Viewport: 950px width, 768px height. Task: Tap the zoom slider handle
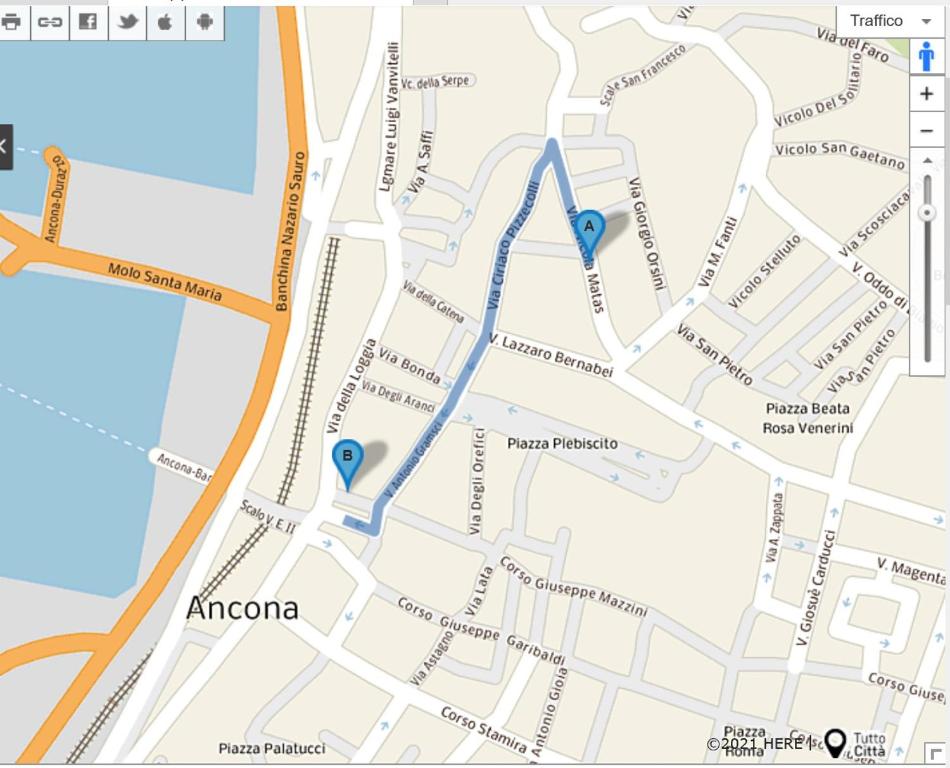[x=927, y=213]
